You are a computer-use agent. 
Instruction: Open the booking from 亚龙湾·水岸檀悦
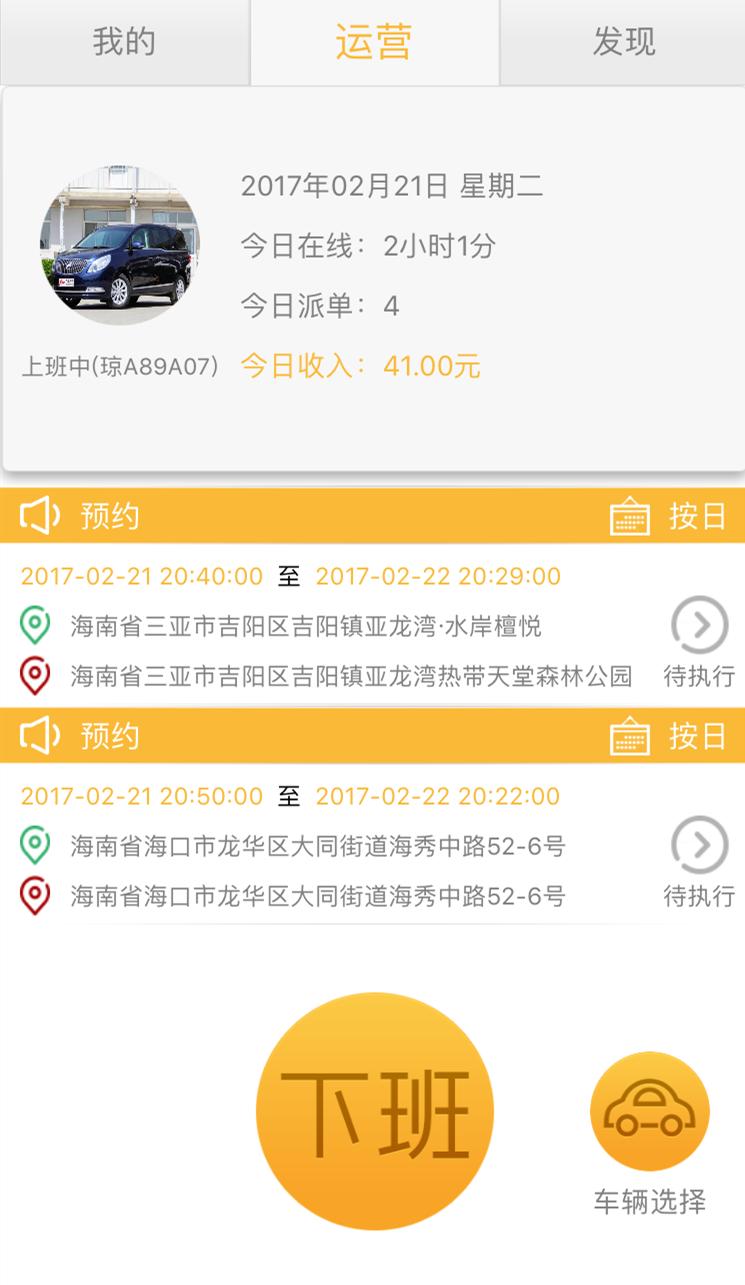point(699,626)
